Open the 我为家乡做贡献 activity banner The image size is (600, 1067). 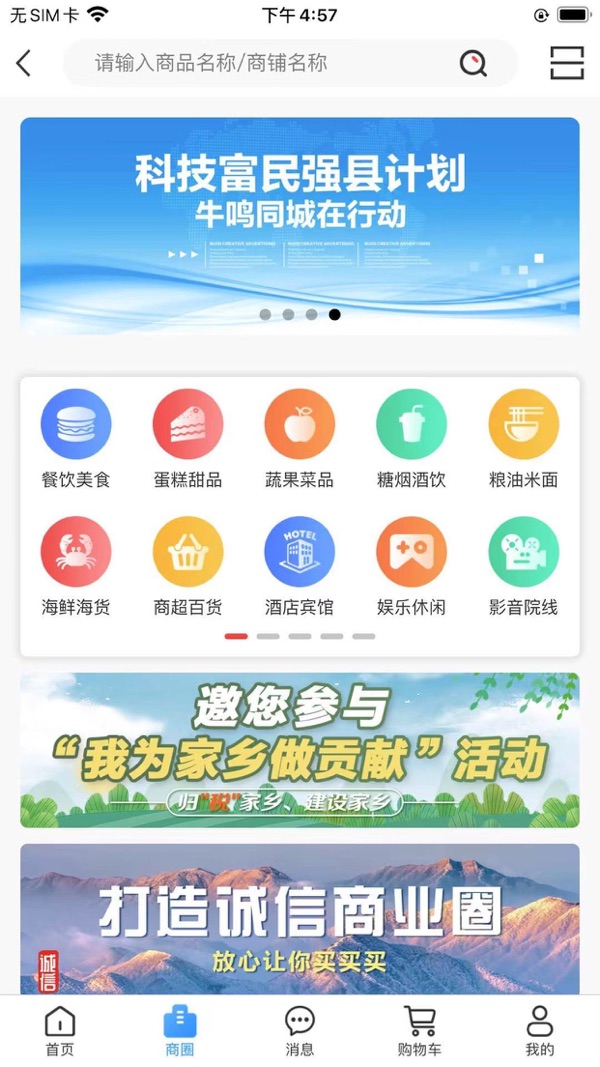(300, 750)
